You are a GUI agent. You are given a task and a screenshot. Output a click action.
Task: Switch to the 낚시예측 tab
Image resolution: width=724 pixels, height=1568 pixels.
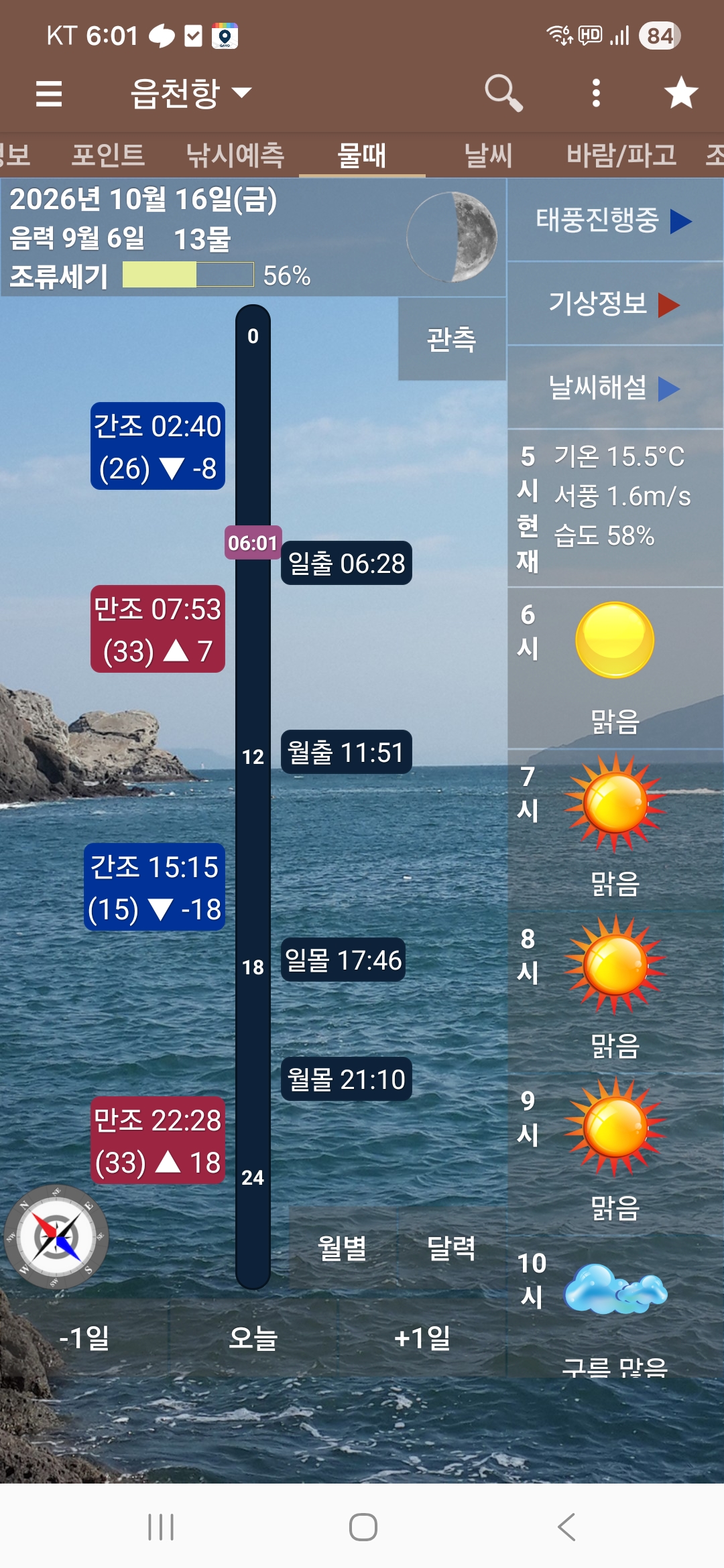(235, 155)
